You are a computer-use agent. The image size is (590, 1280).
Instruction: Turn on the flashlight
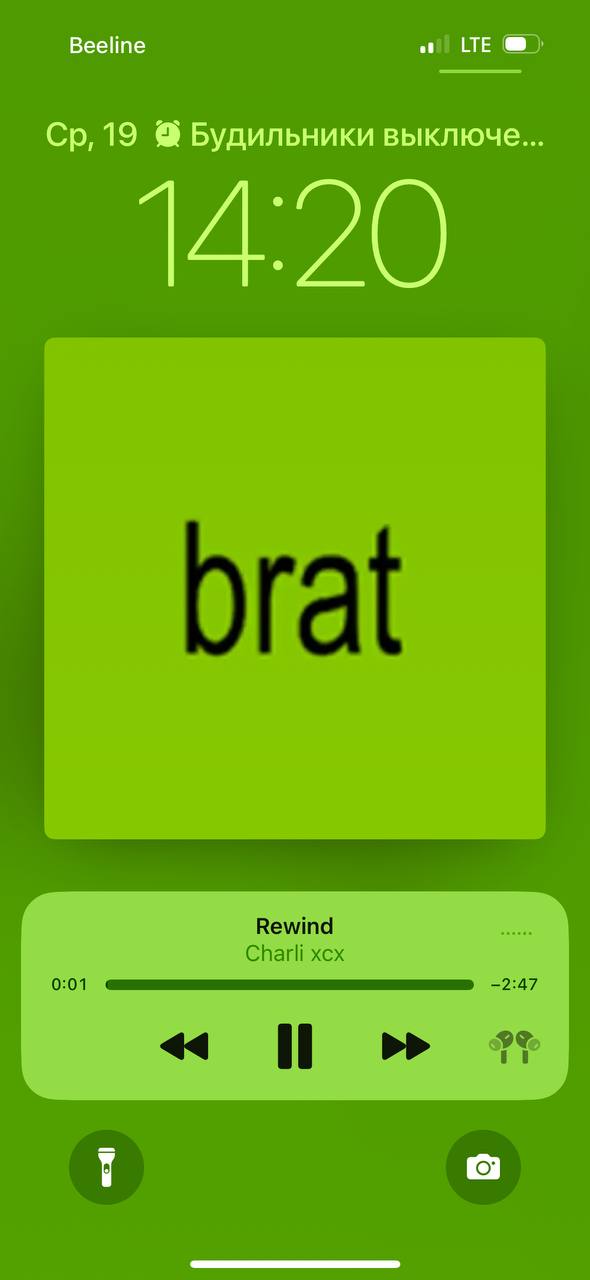pyautogui.click(x=106, y=1167)
